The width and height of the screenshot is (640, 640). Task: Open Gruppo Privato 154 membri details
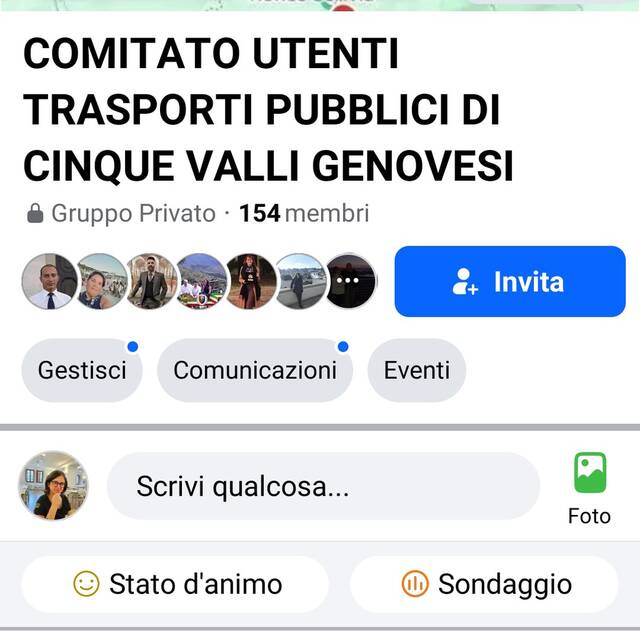[198, 213]
